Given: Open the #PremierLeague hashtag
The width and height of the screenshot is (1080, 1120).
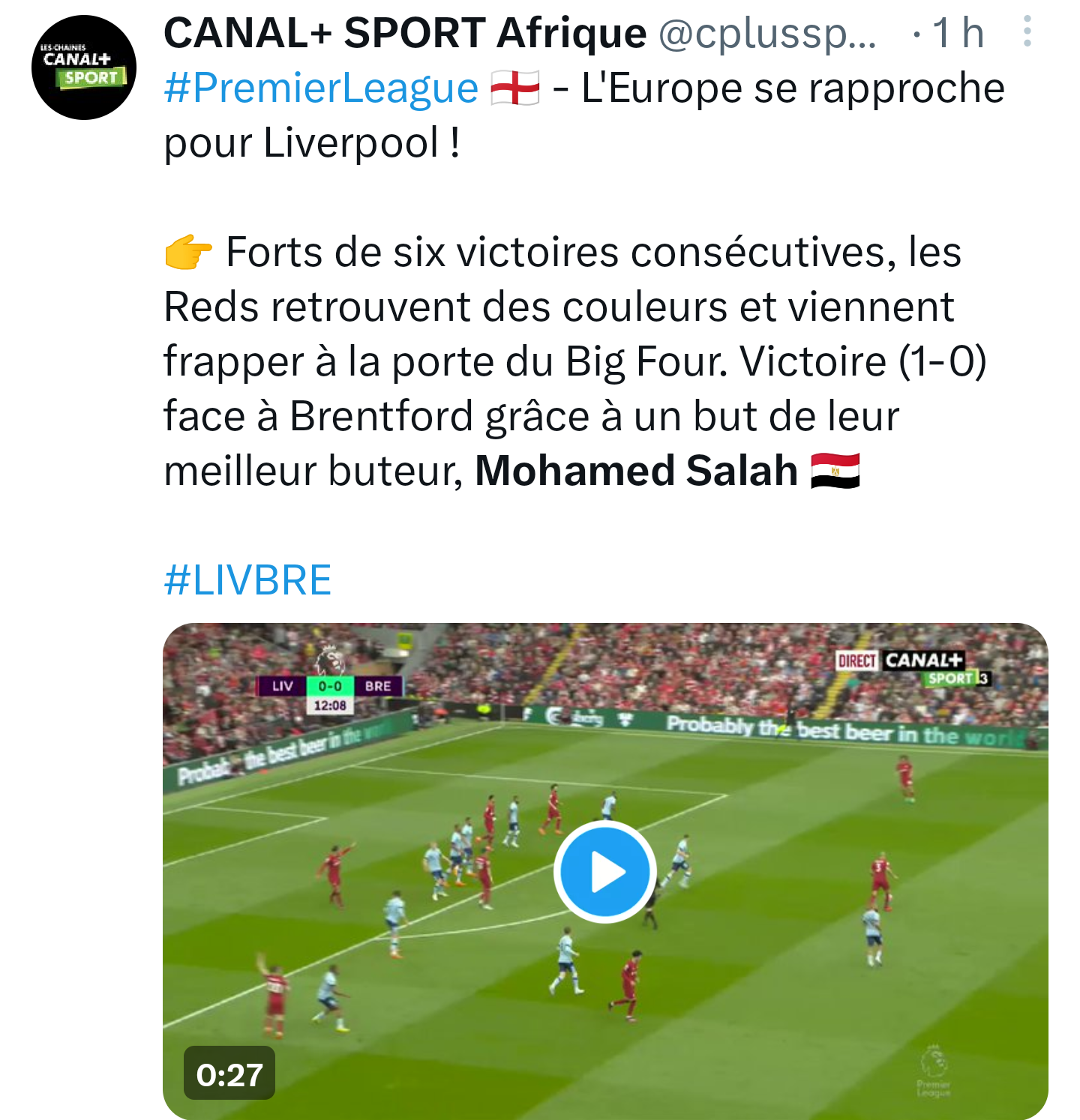Looking at the screenshot, I should (321, 88).
